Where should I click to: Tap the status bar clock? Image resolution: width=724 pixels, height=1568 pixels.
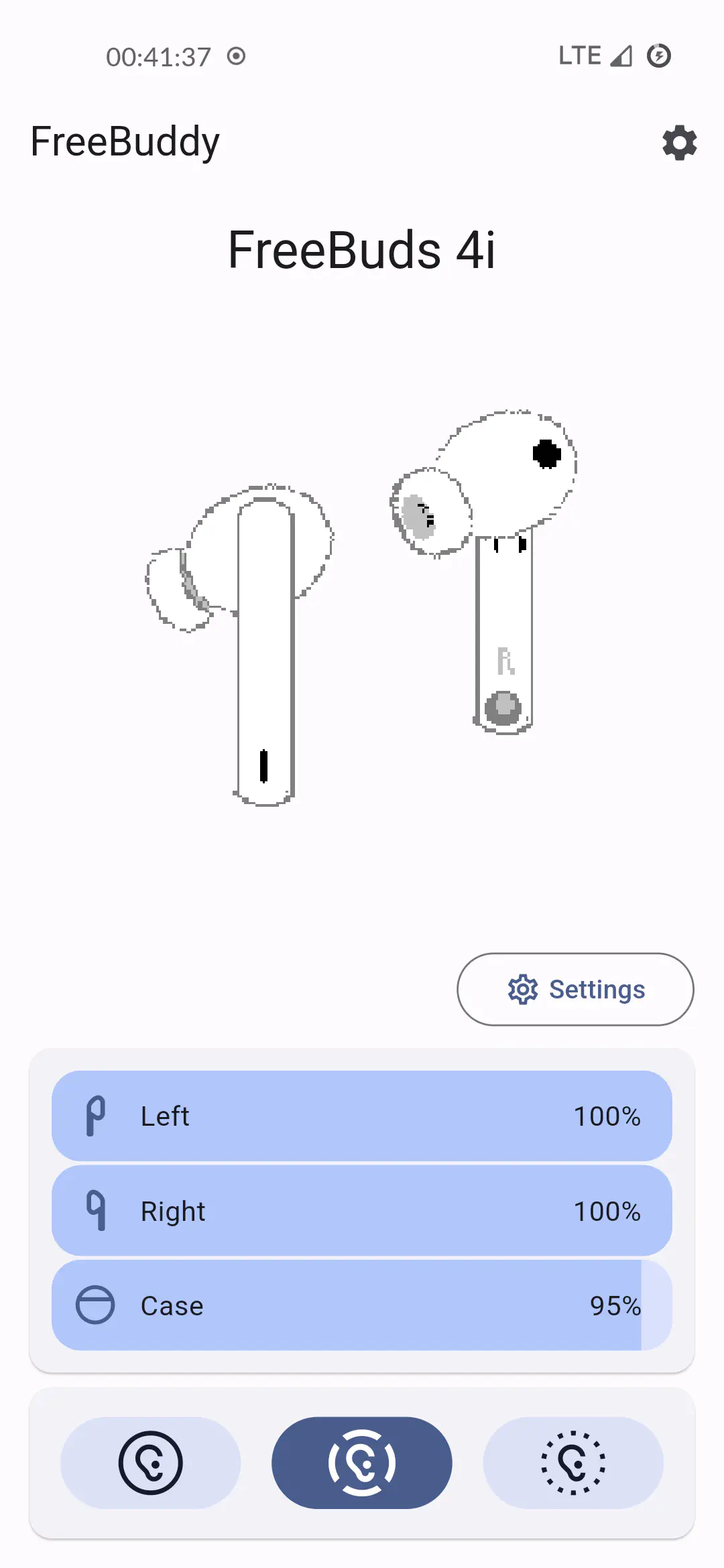[x=158, y=56]
